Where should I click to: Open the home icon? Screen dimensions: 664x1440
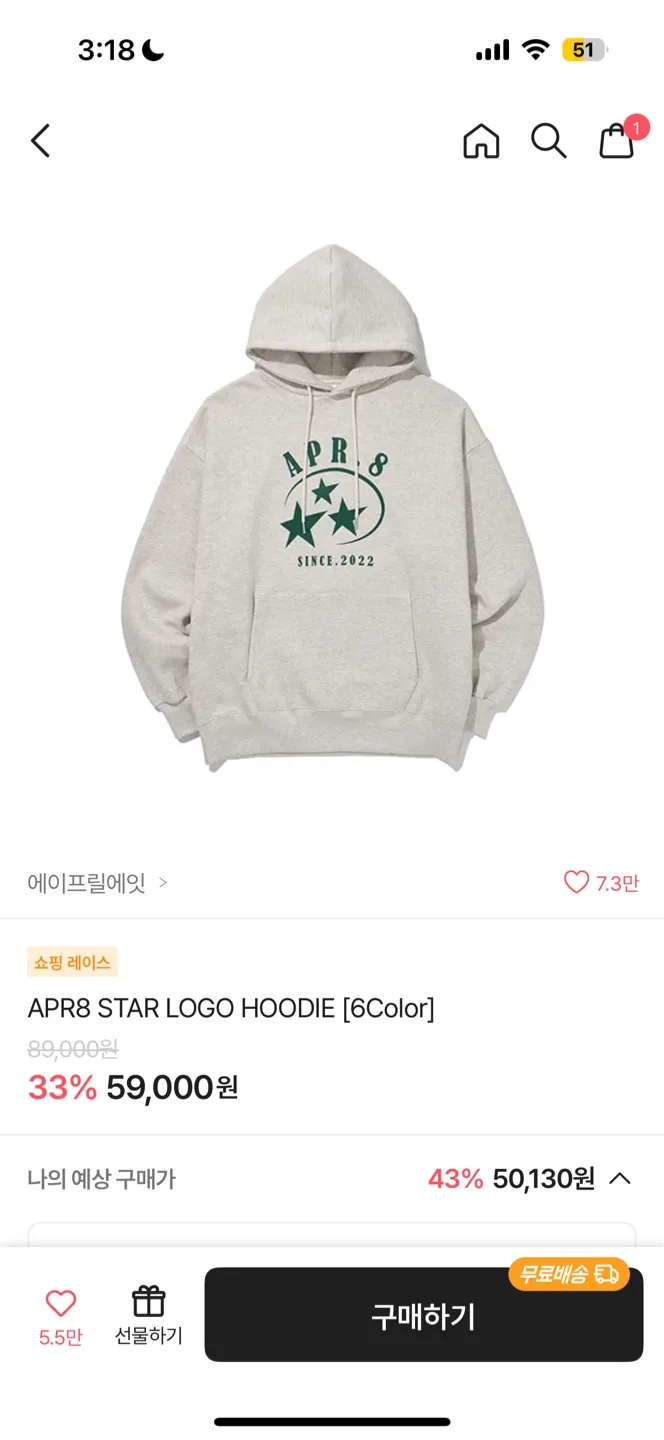coord(481,141)
